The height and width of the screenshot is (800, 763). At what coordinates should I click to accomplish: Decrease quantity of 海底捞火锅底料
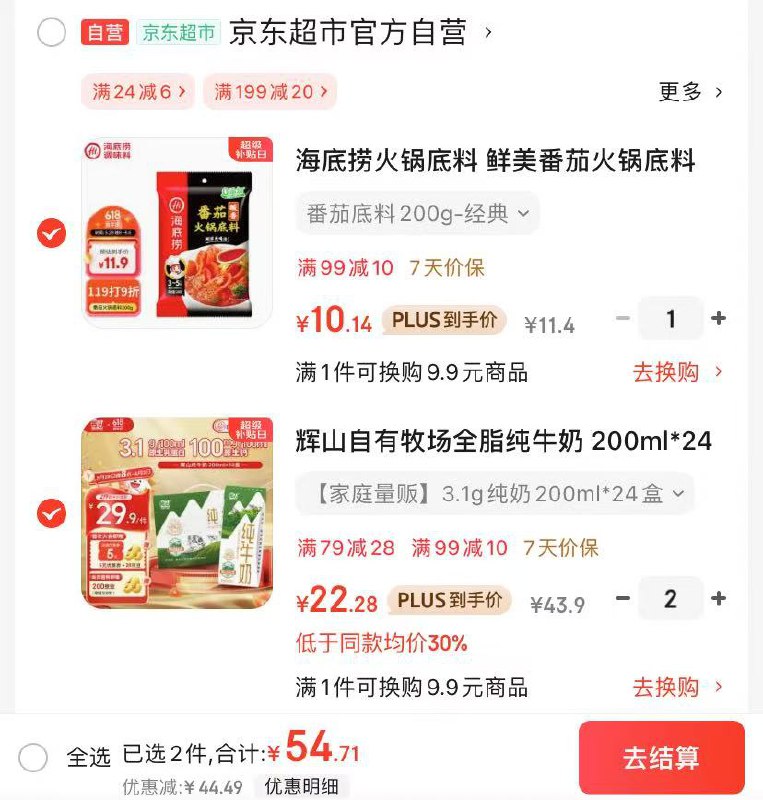click(x=623, y=319)
